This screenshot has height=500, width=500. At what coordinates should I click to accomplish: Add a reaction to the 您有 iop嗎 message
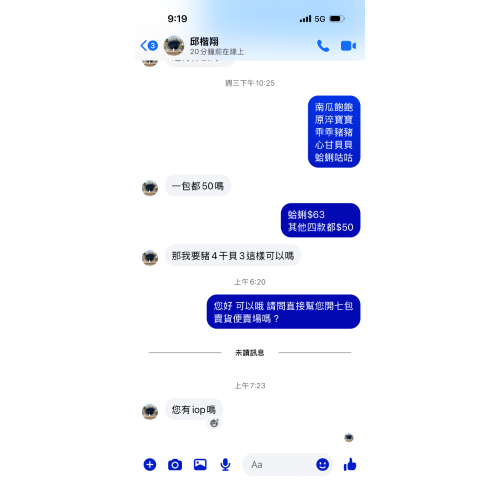pyautogui.click(x=214, y=423)
